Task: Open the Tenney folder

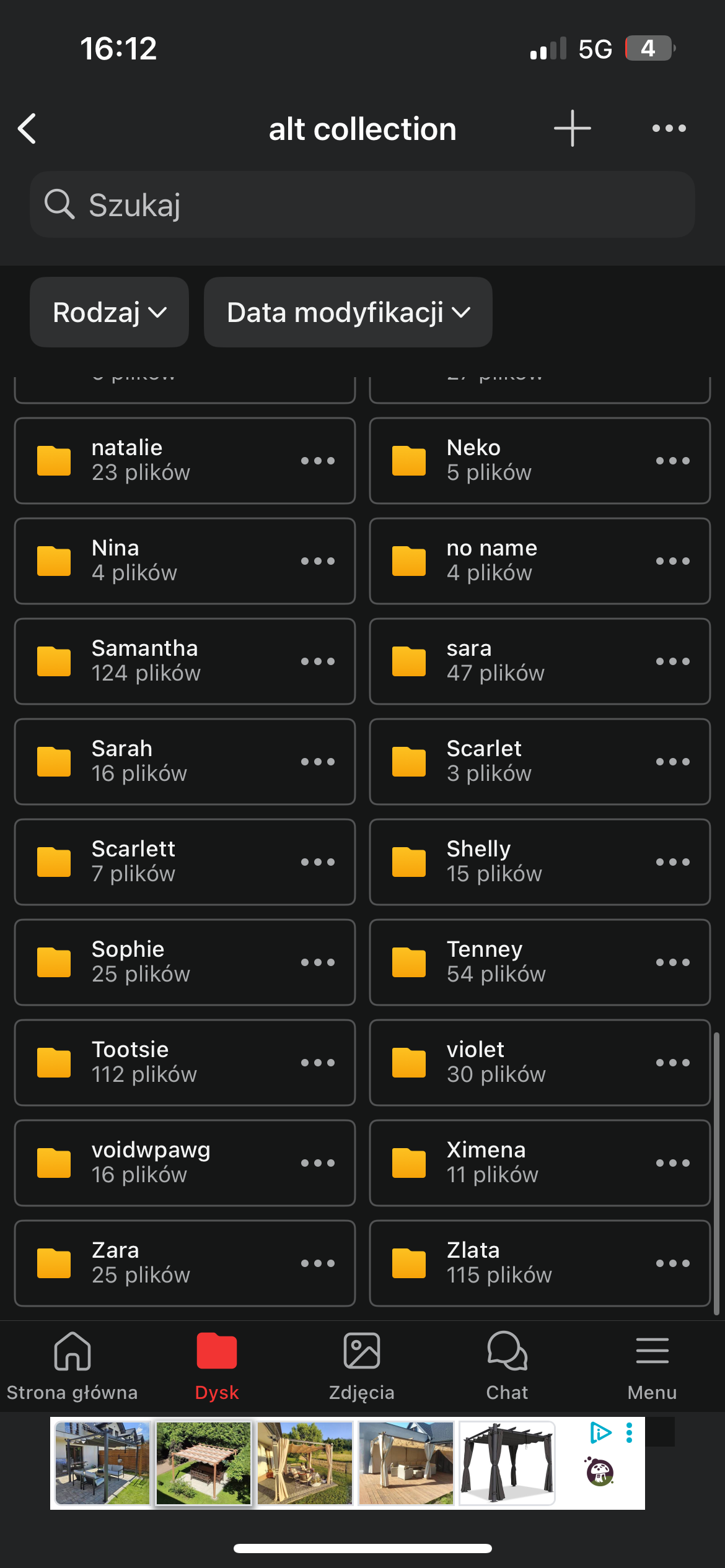Action: point(540,962)
